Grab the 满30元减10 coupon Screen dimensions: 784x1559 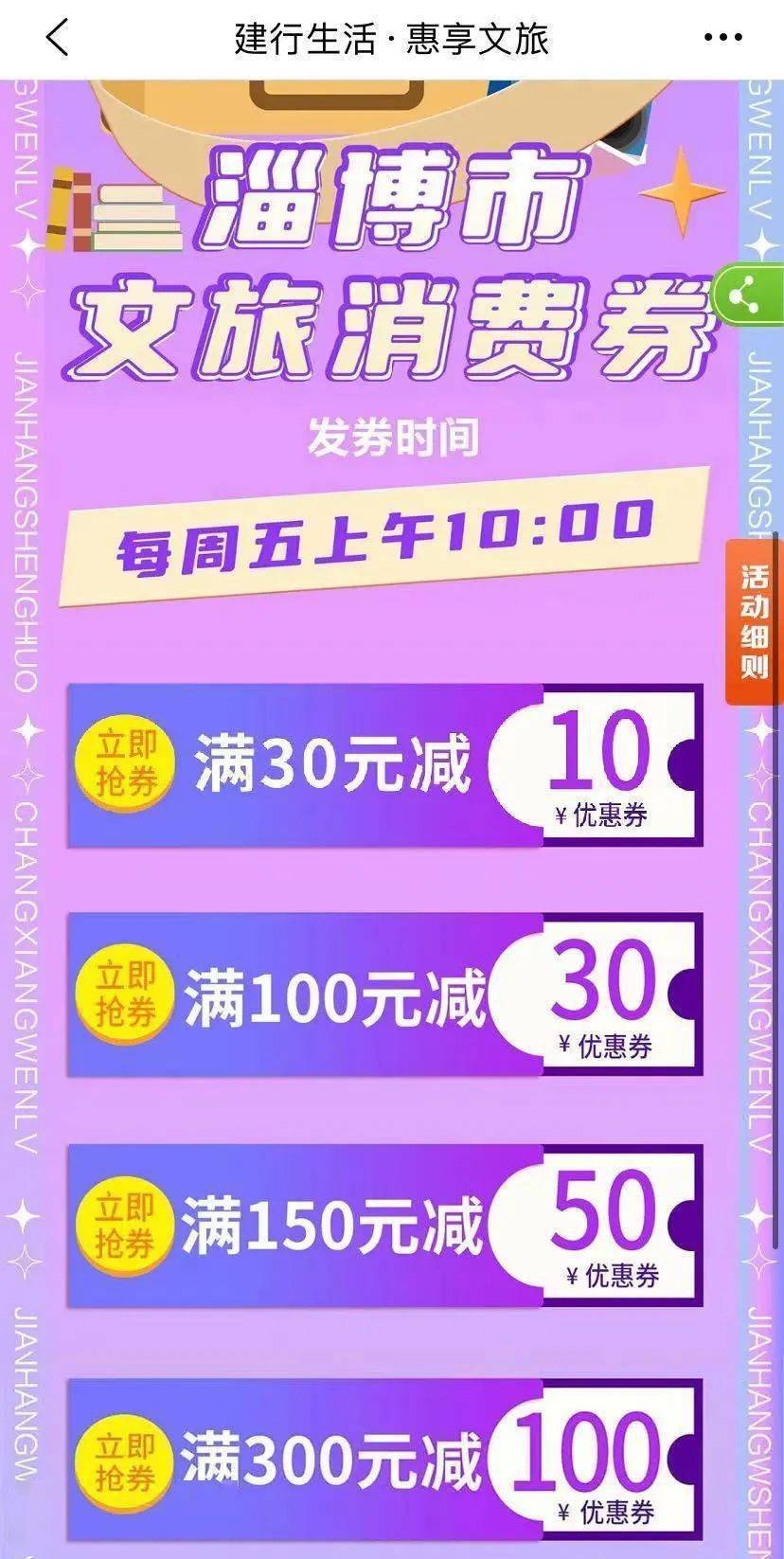126,764
